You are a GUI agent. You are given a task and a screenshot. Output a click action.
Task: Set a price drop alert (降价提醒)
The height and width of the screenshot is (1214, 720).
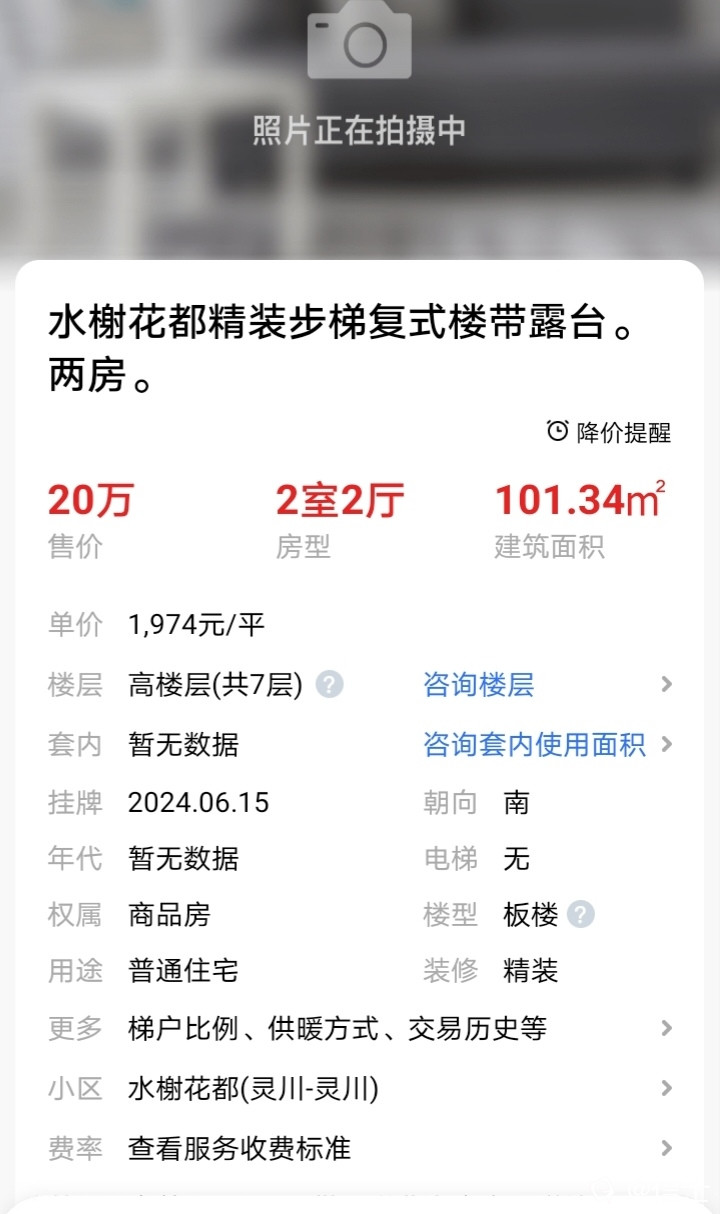pos(609,432)
